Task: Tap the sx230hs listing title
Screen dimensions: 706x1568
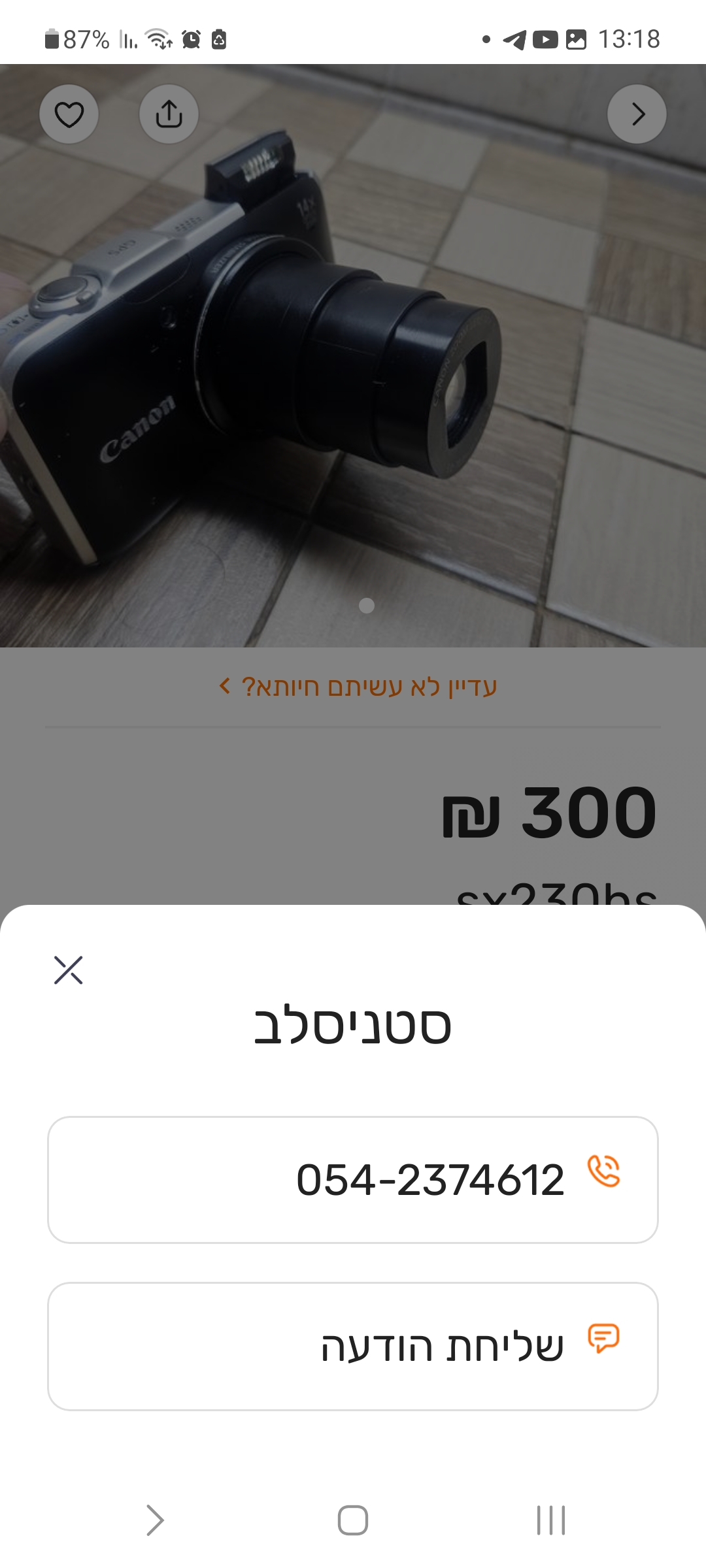Action: 556,895
